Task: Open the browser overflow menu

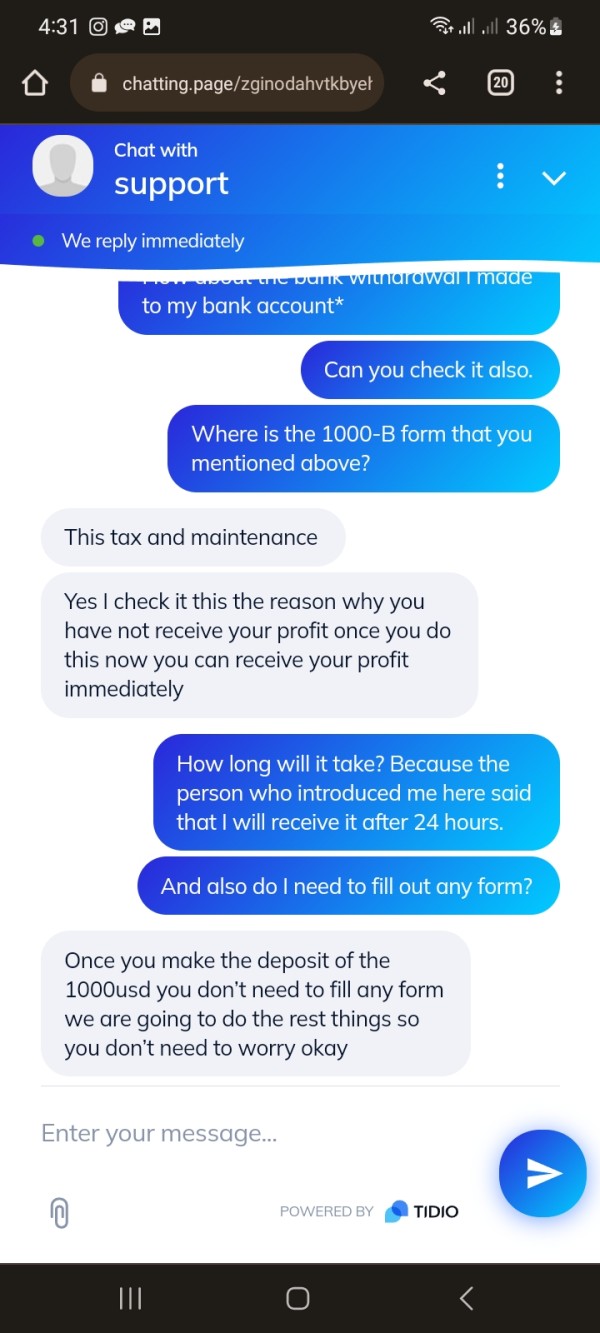Action: point(559,83)
